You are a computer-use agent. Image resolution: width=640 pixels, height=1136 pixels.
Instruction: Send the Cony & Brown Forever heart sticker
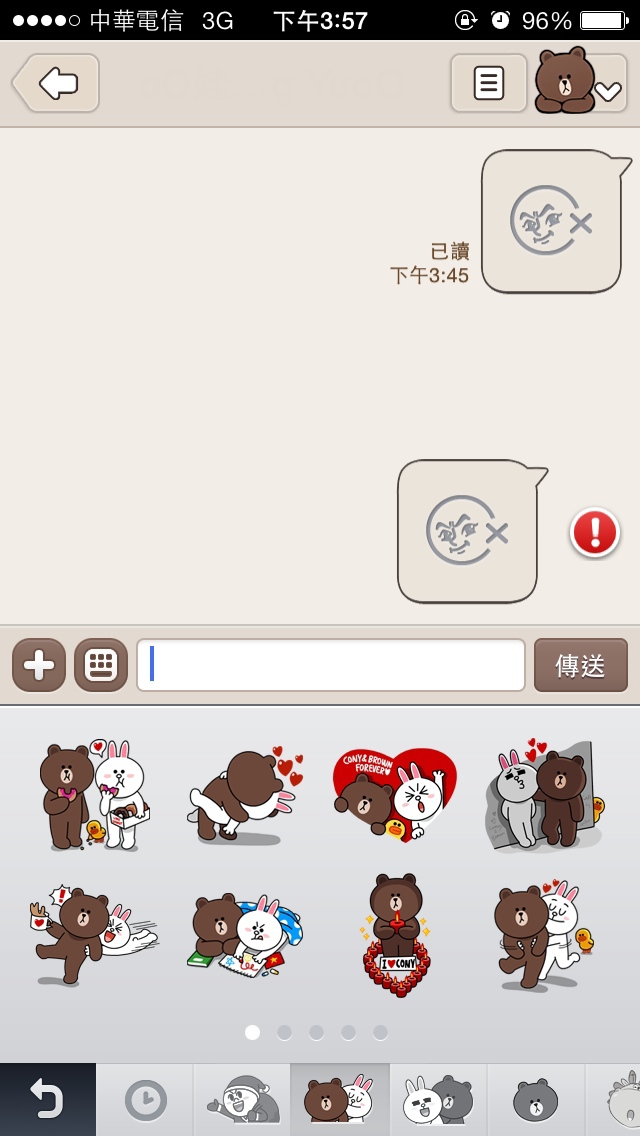pos(395,795)
